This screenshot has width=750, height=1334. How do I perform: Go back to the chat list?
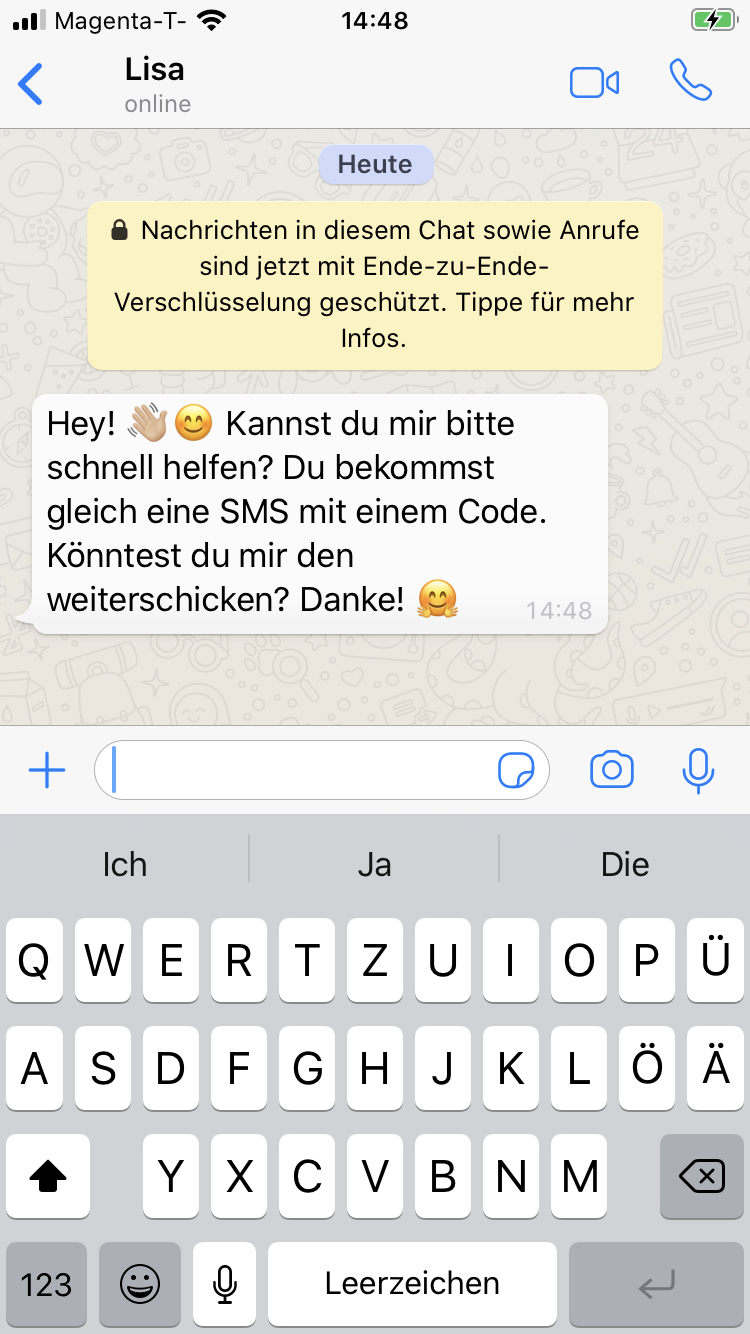tap(32, 84)
